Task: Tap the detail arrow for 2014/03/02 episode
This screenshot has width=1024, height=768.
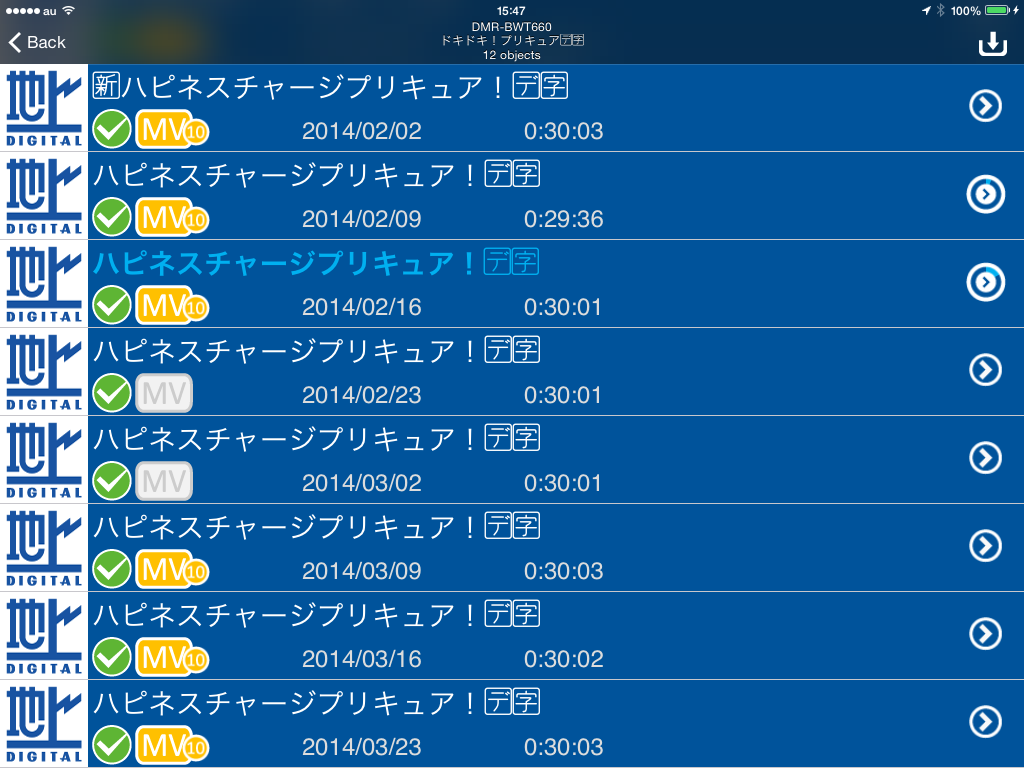Action: click(x=986, y=458)
